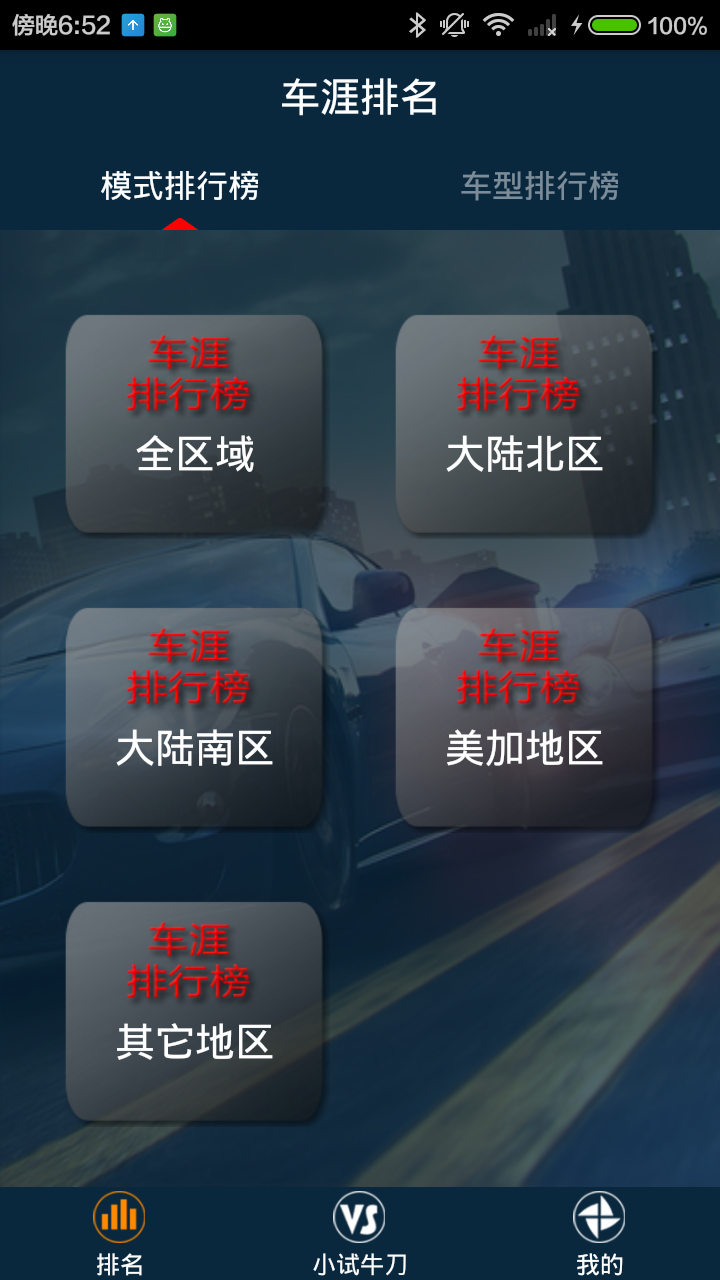Select the 模式排行榜 tab
The width and height of the screenshot is (720, 1280).
coord(180,186)
